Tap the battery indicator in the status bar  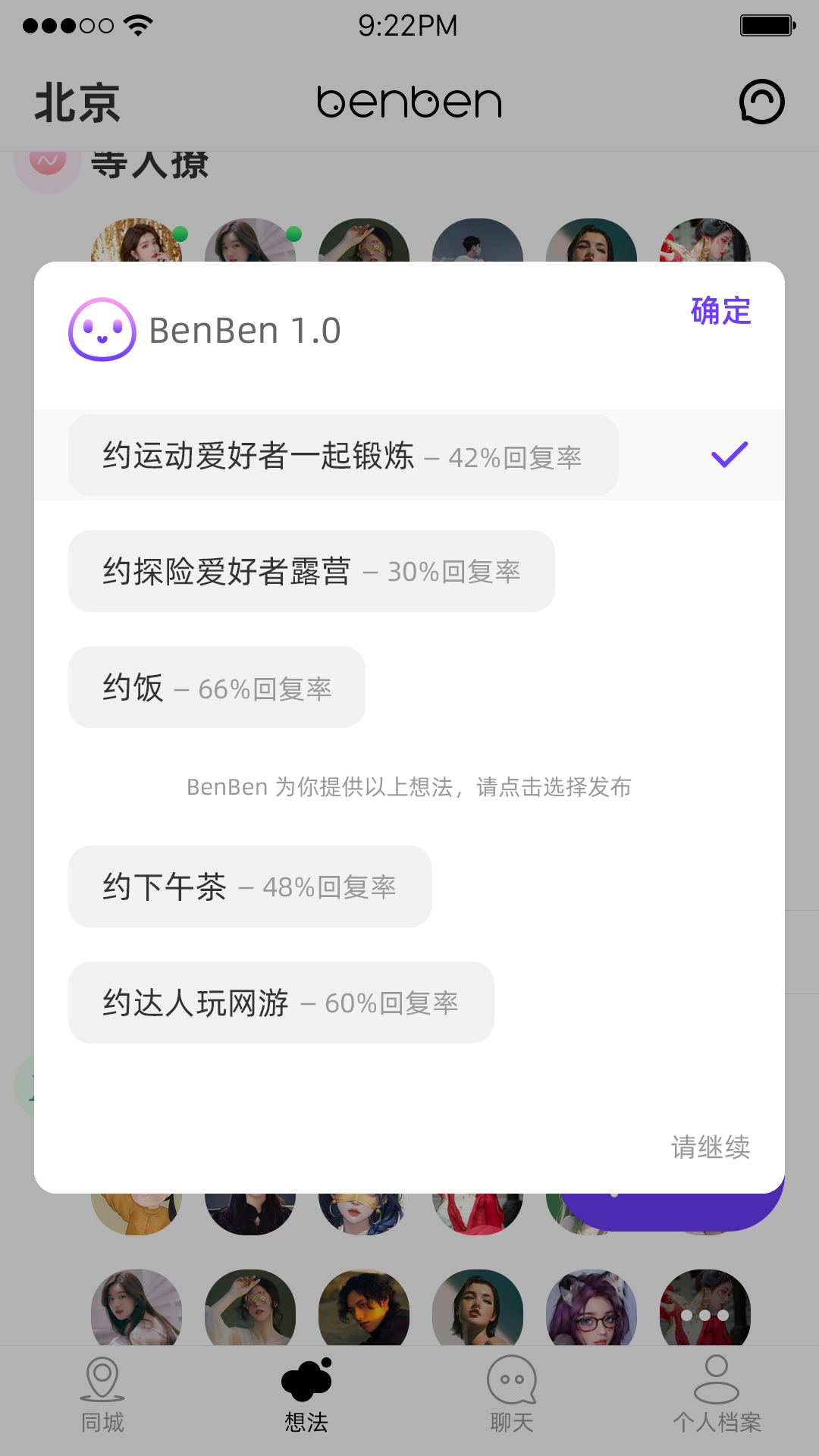click(x=767, y=25)
